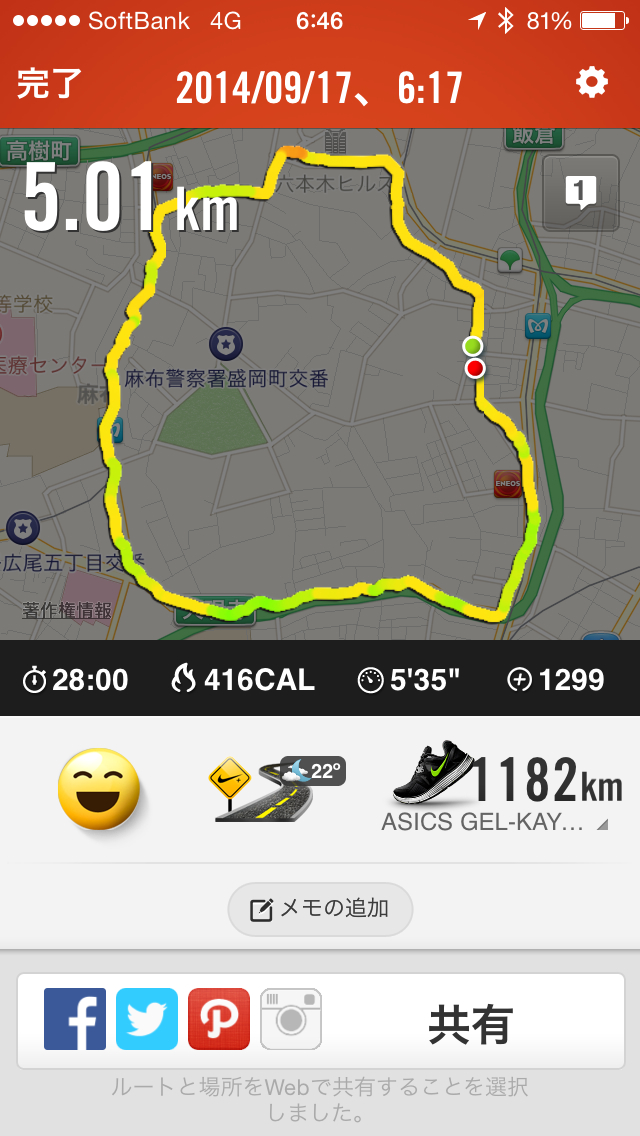This screenshot has height=1136, width=640.
Task: Tap メモの追加 to add a note
Action: pos(320,909)
